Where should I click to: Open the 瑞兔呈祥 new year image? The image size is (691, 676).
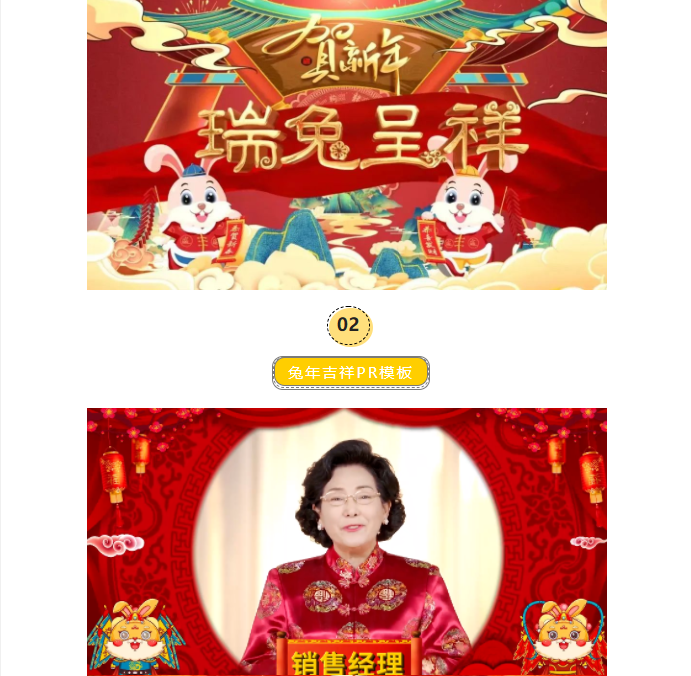click(346, 145)
